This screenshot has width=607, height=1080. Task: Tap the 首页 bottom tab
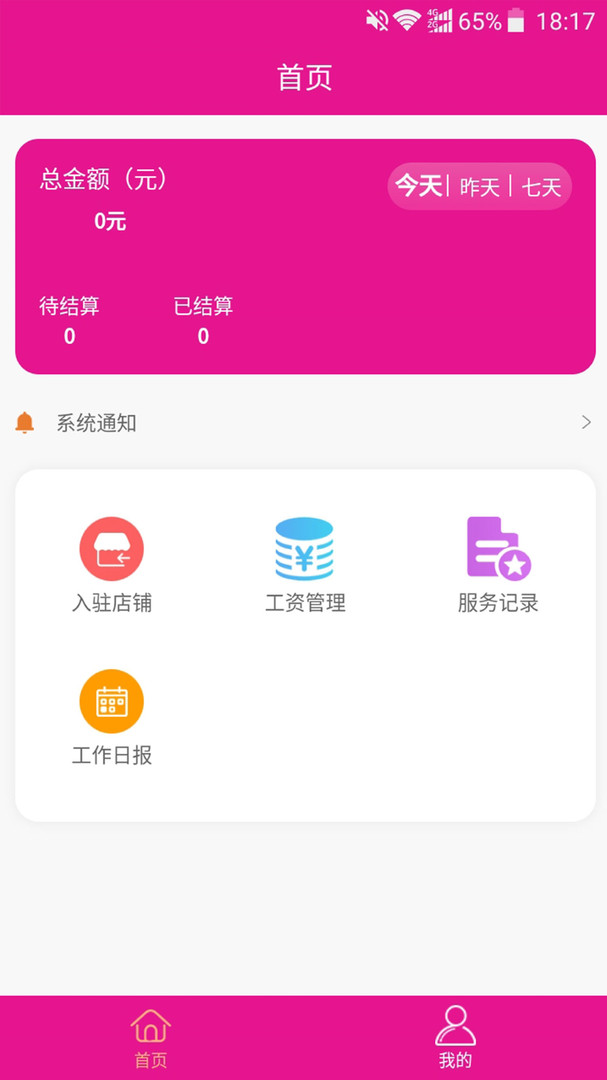[x=151, y=1038]
